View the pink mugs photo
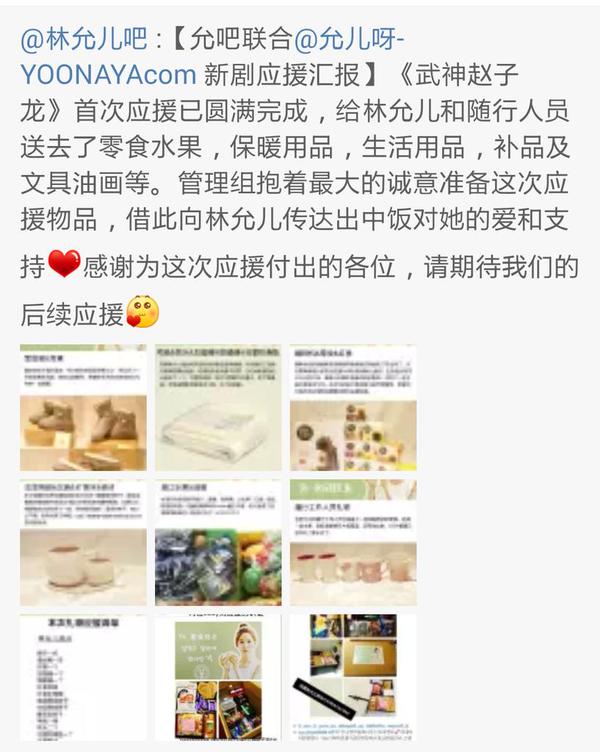600x752 pixels. [x=353, y=542]
